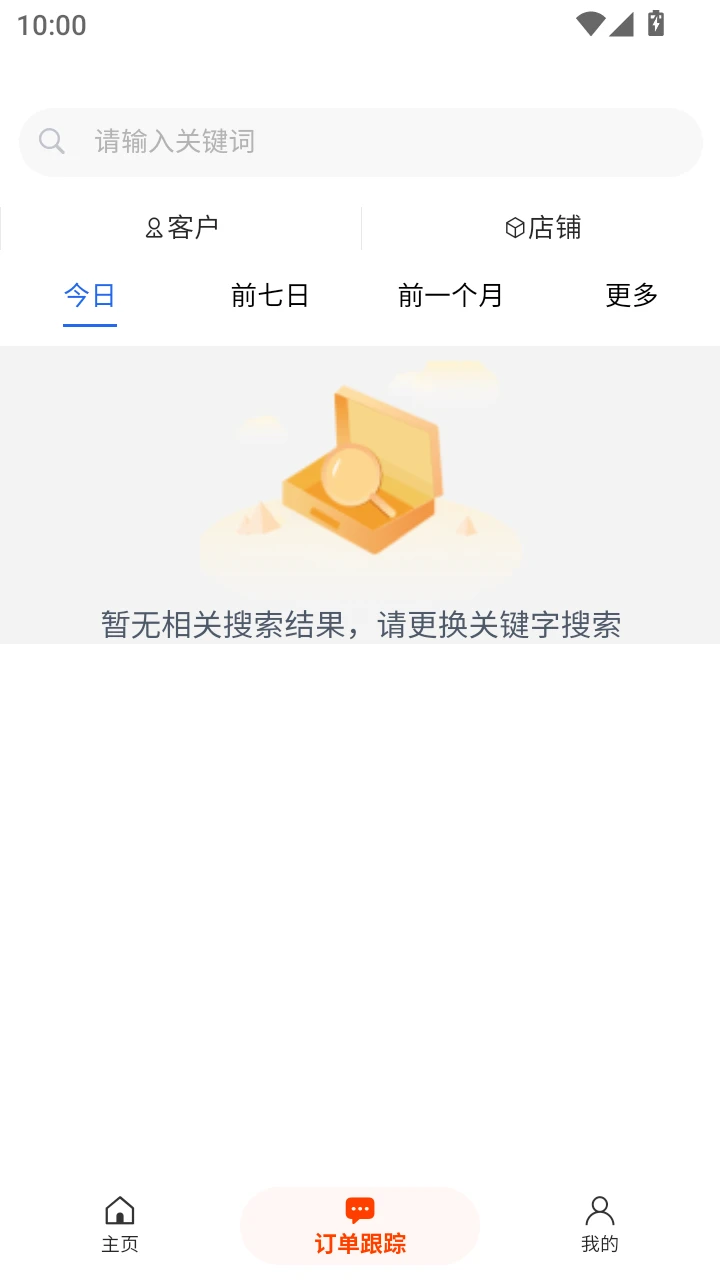The width and height of the screenshot is (720, 1280).
Task: Open the 主页 home icon
Action: tap(119, 1209)
